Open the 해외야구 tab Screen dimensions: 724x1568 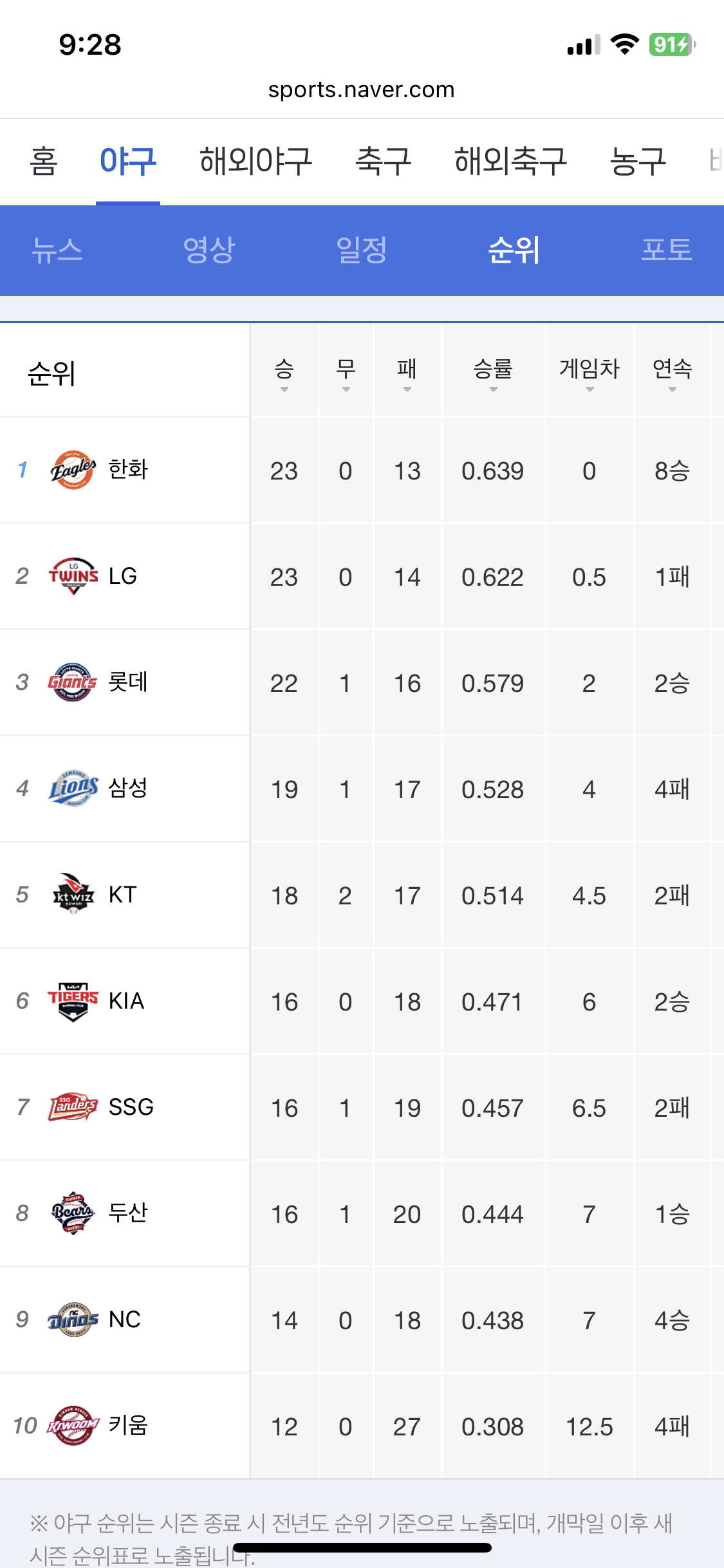tap(255, 161)
